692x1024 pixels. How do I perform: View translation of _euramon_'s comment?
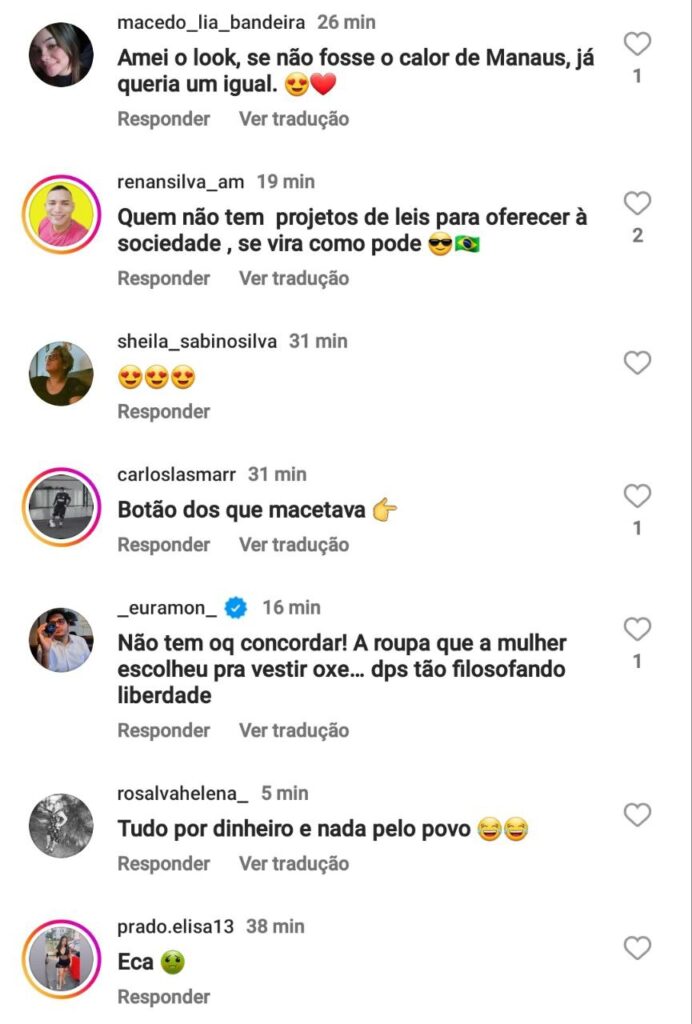pos(294,731)
